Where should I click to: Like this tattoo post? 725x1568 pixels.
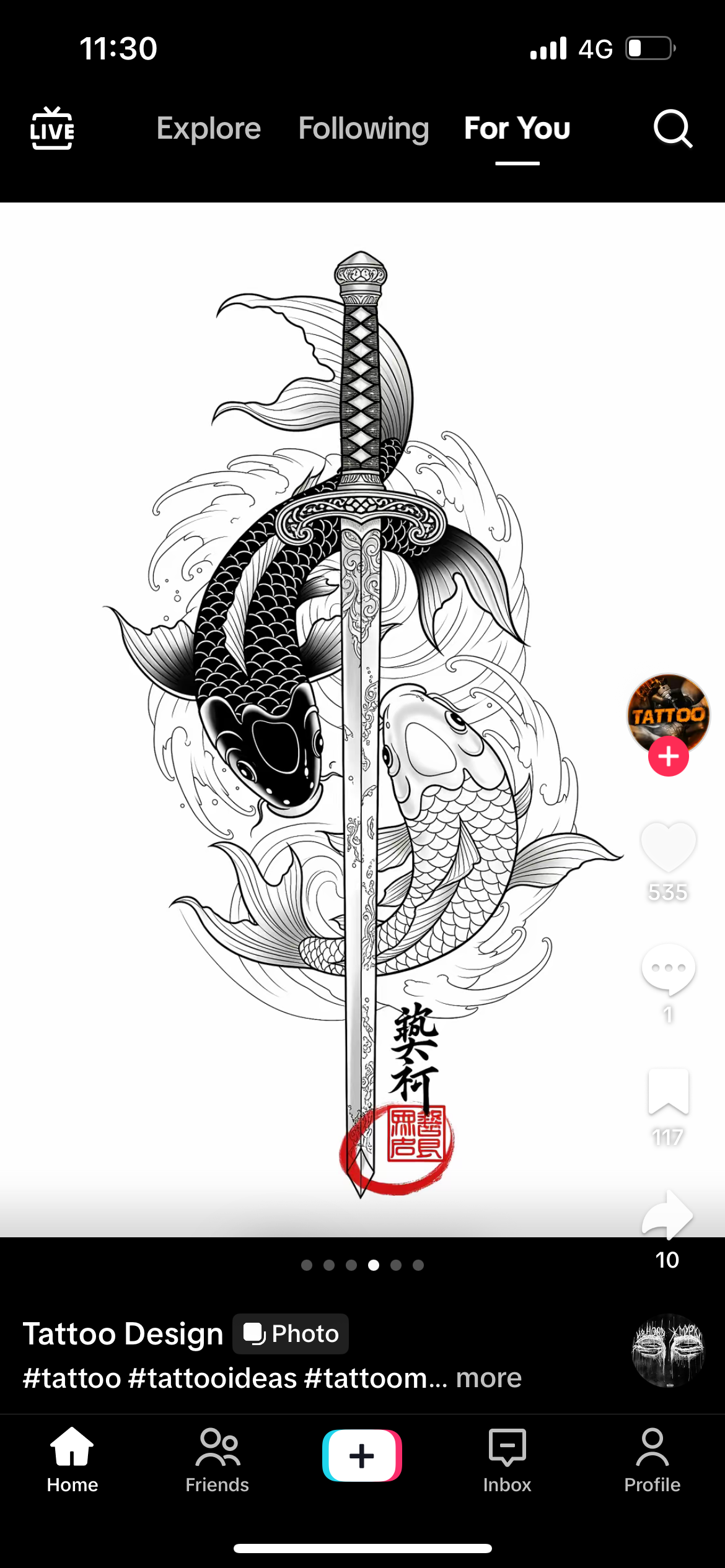point(668,847)
